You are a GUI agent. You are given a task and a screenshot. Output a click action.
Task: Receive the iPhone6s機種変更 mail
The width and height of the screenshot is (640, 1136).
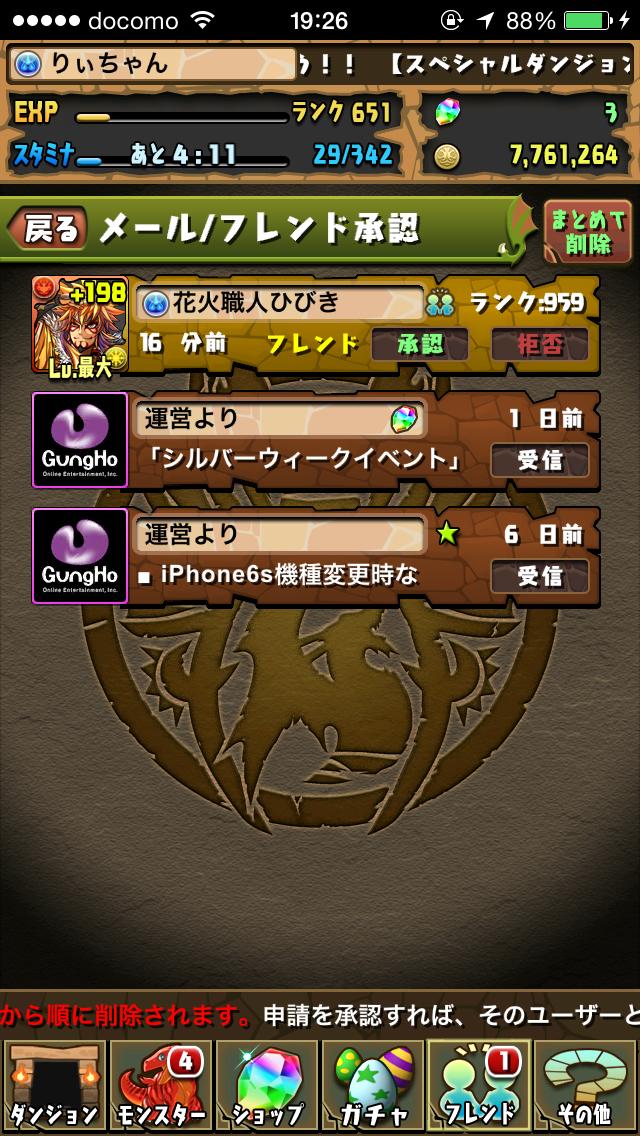539,576
